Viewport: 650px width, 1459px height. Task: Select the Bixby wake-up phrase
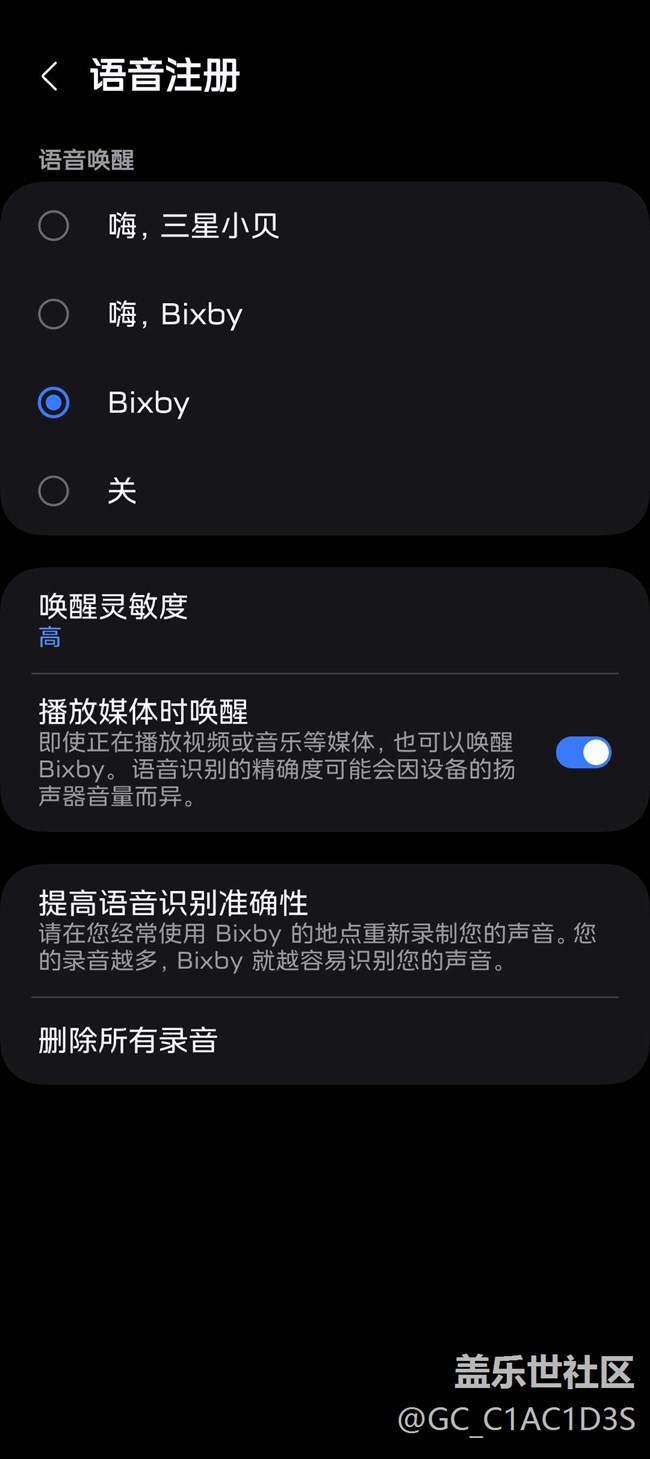(54, 403)
